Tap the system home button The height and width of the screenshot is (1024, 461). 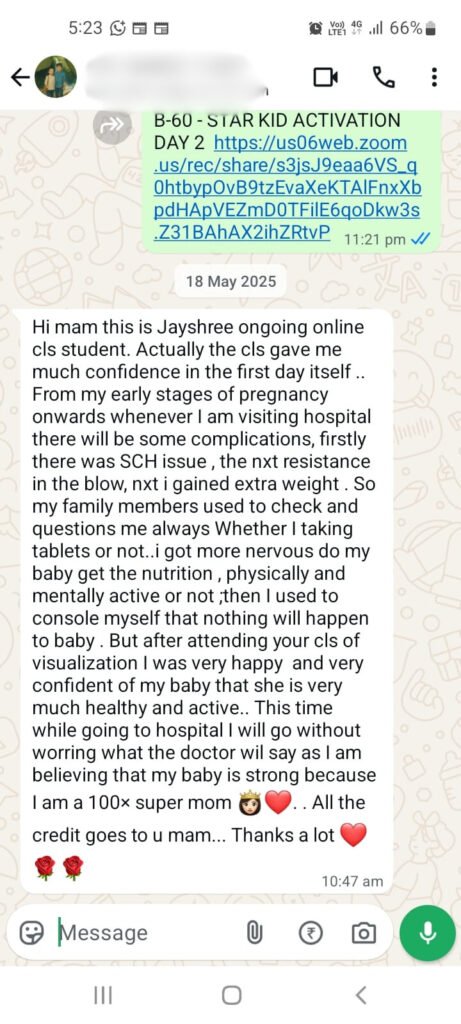coord(231,995)
